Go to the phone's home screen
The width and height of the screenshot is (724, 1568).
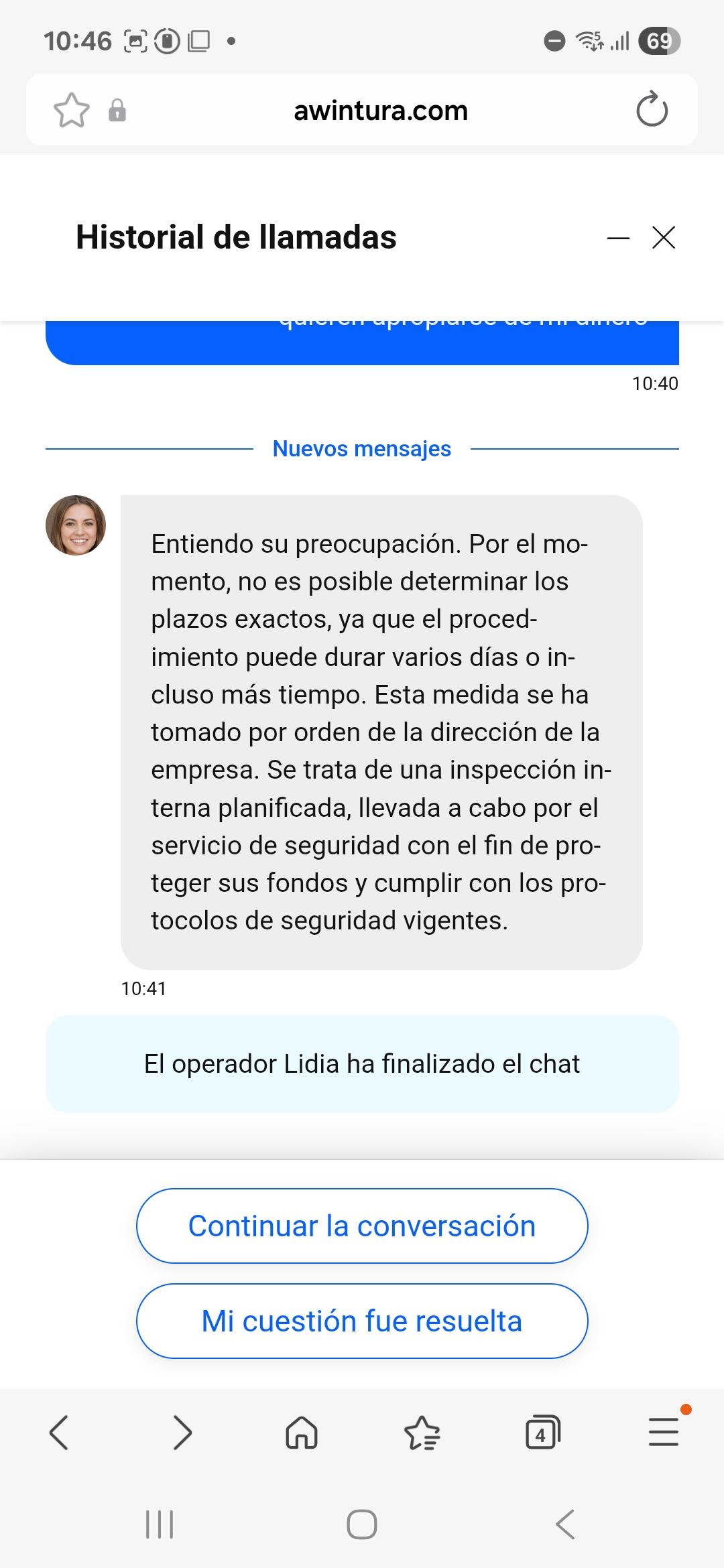coord(362,1524)
